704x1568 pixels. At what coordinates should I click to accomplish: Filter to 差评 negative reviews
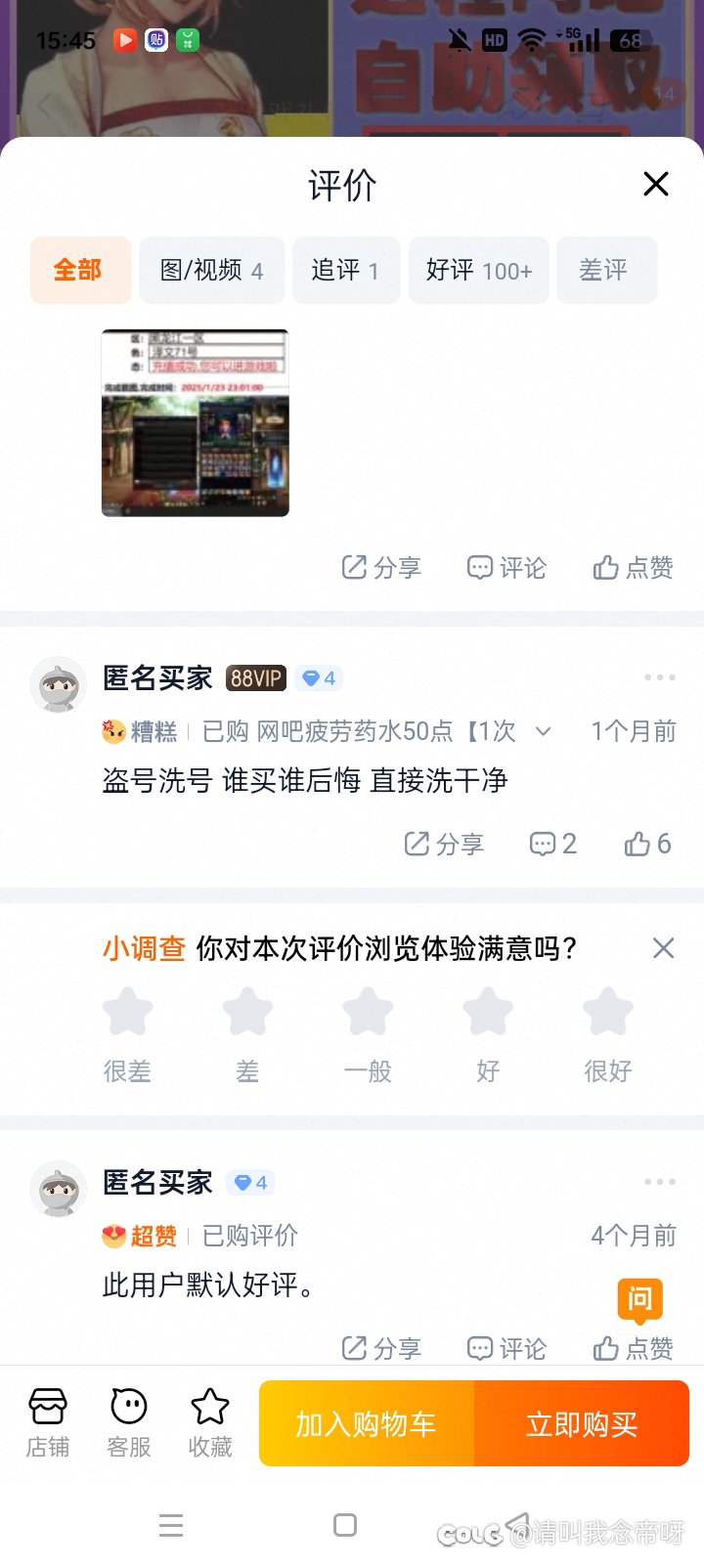point(606,270)
